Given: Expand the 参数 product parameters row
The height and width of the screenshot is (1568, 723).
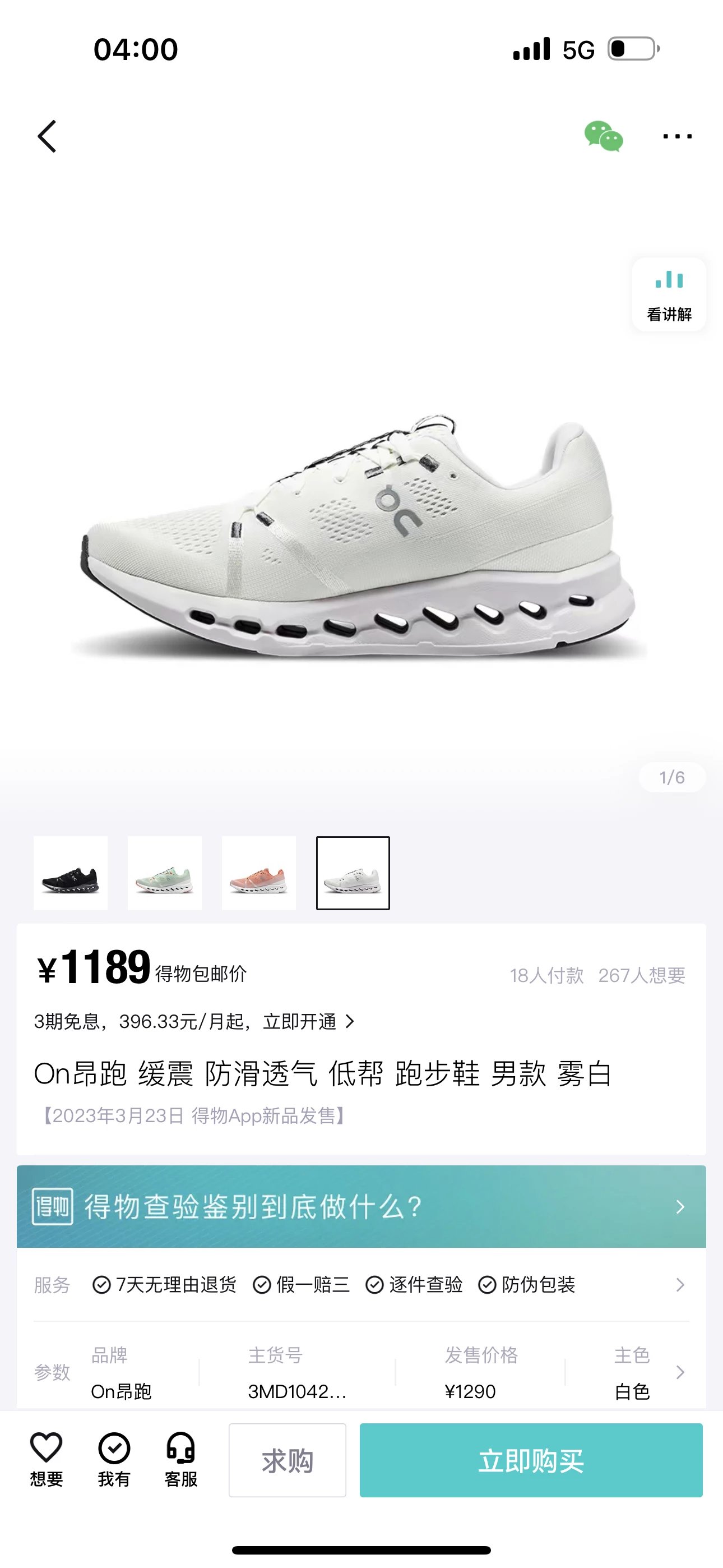Looking at the screenshot, I should coord(680,1372).
